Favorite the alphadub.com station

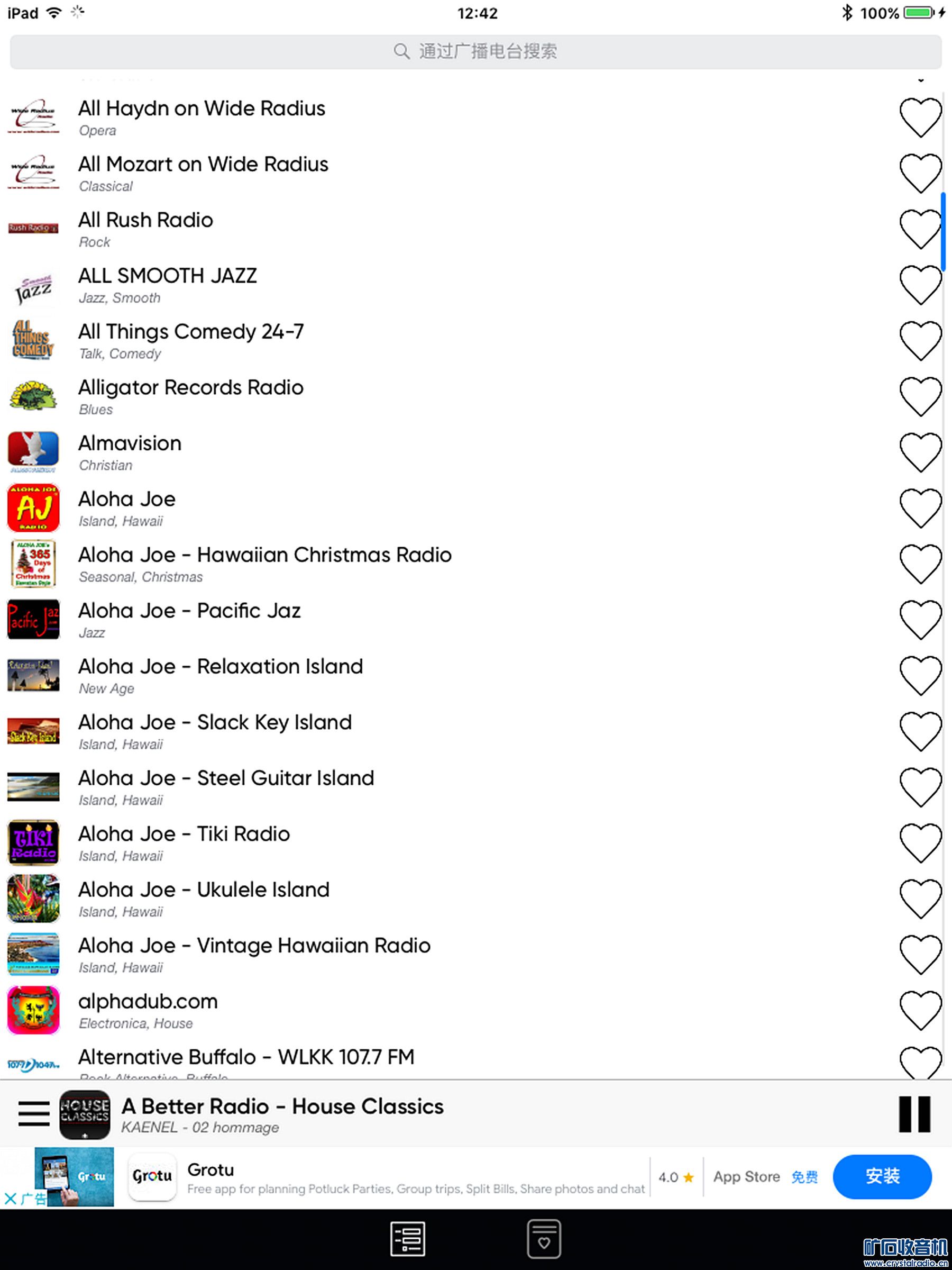920,1010
